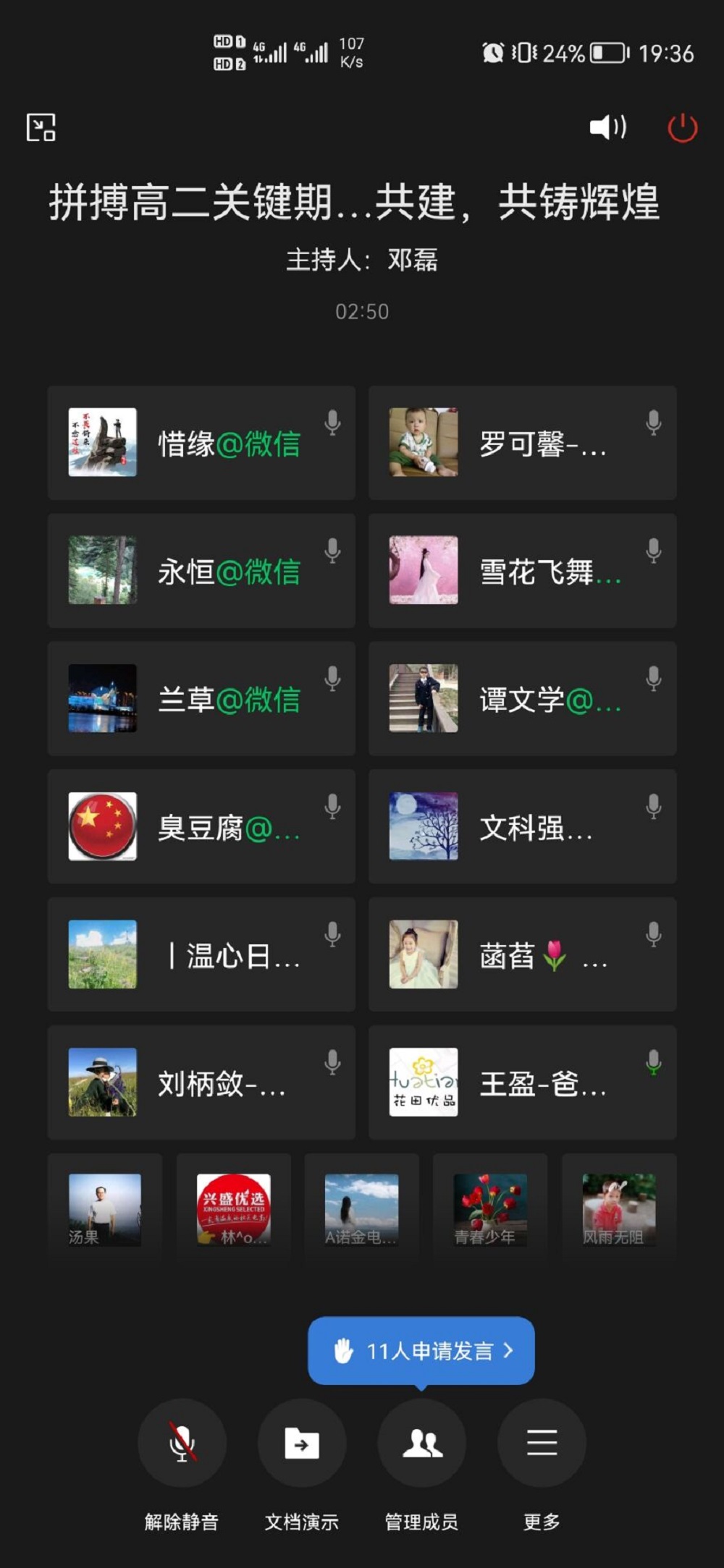Leave the meeting with the red power icon
The height and width of the screenshot is (1568, 724).
pyautogui.click(x=682, y=129)
